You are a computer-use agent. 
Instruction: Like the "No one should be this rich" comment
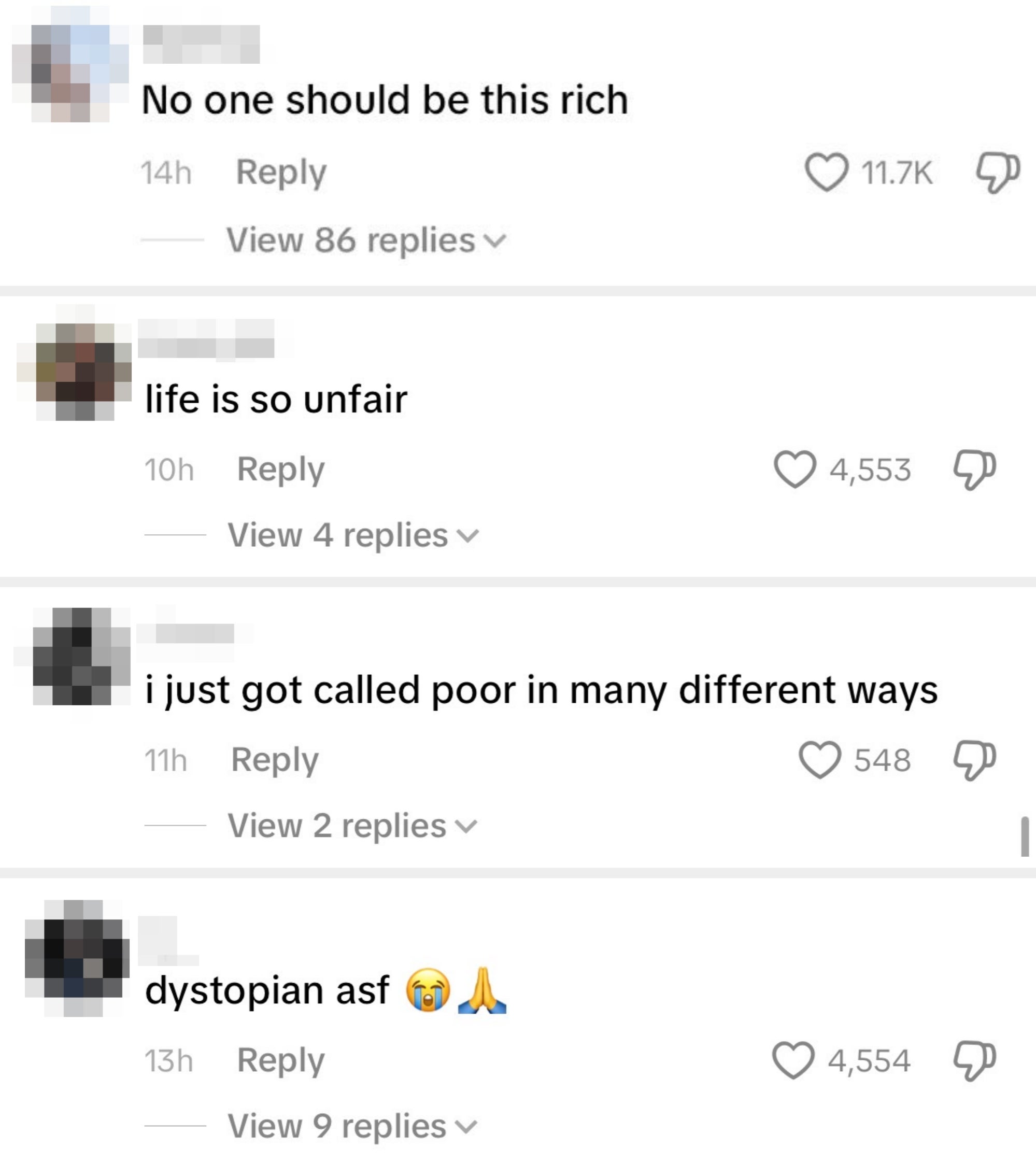point(826,173)
